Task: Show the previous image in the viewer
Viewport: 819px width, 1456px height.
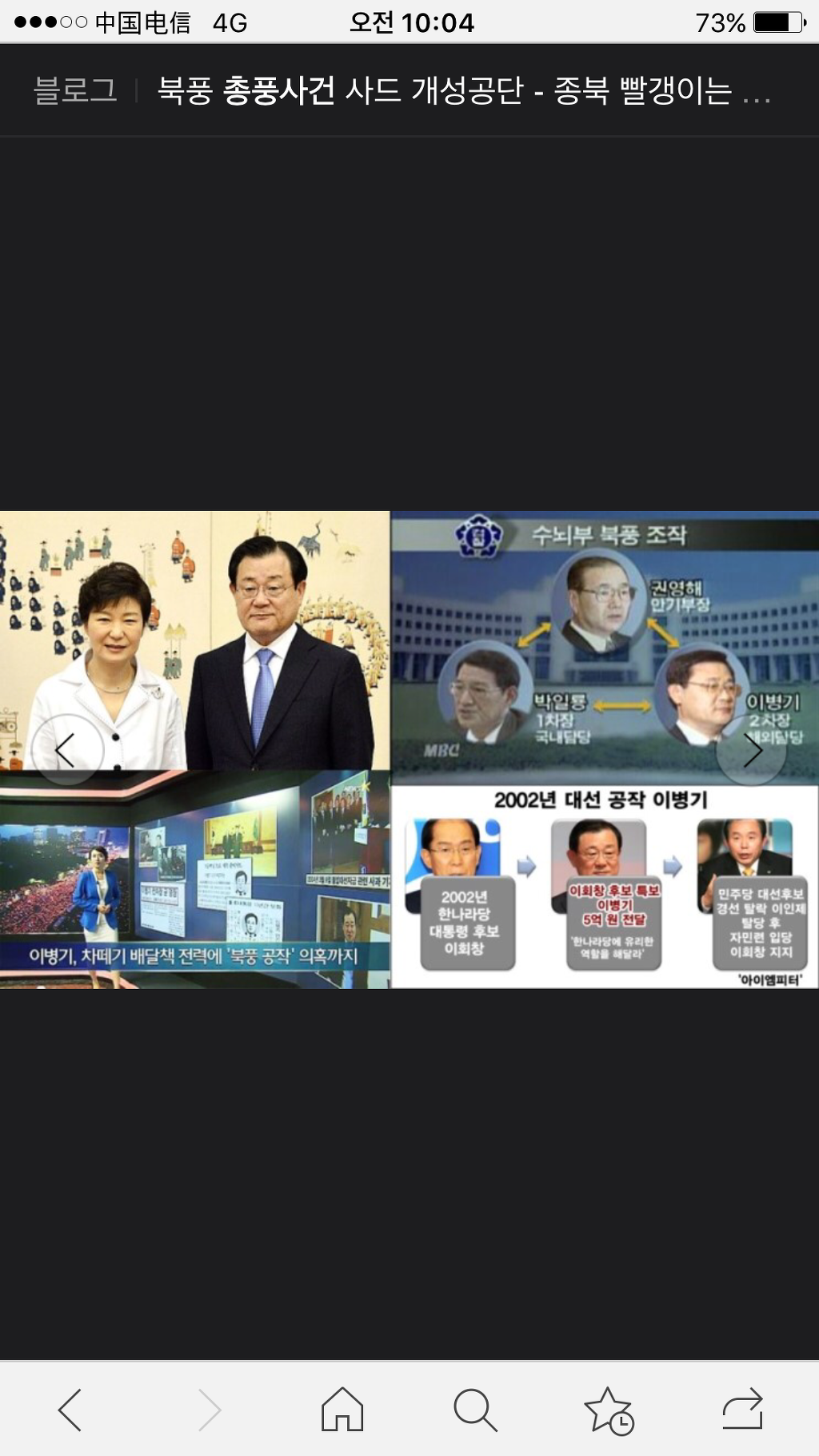Action: (67, 750)
